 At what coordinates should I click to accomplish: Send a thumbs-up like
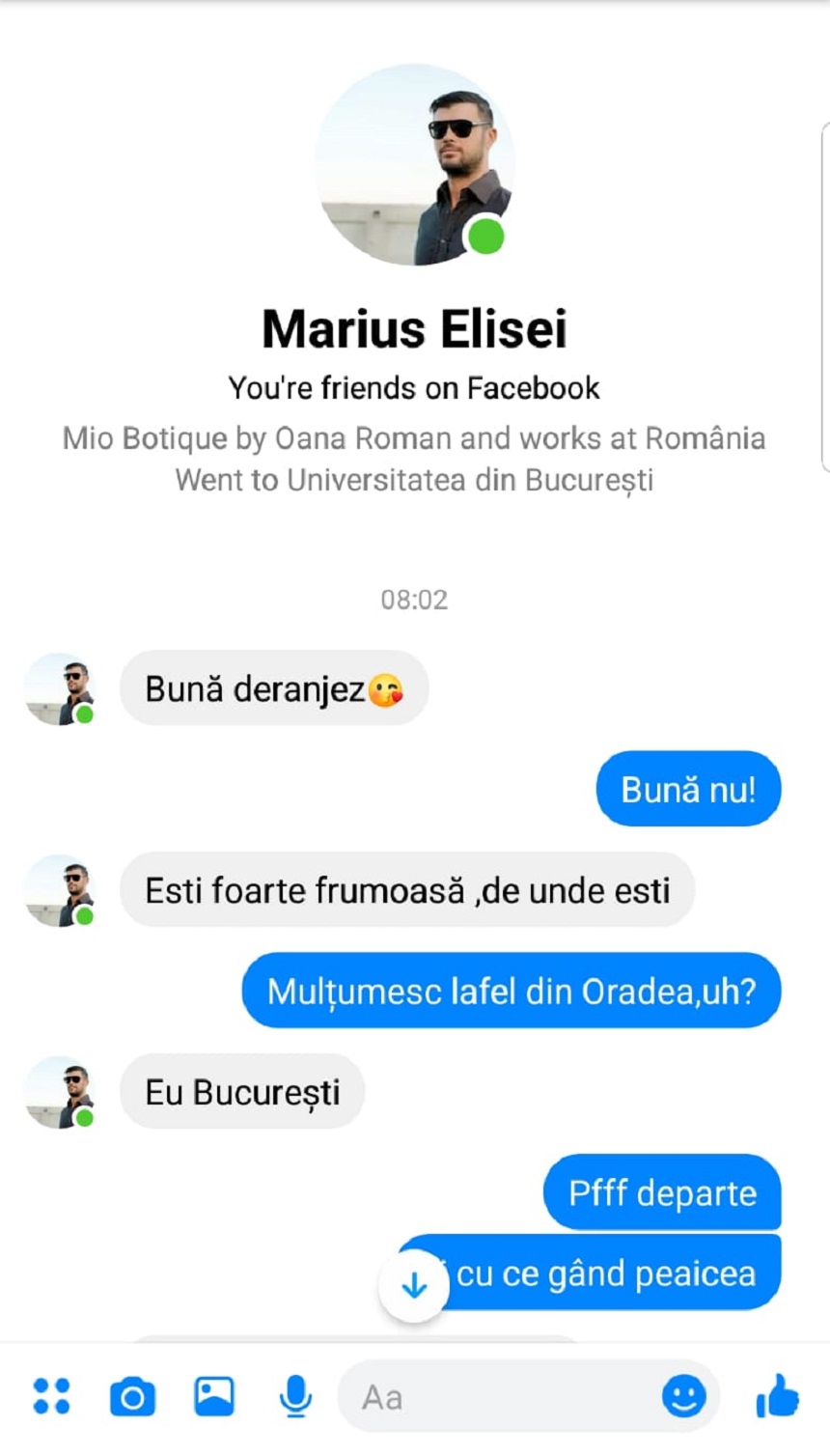778,1396
